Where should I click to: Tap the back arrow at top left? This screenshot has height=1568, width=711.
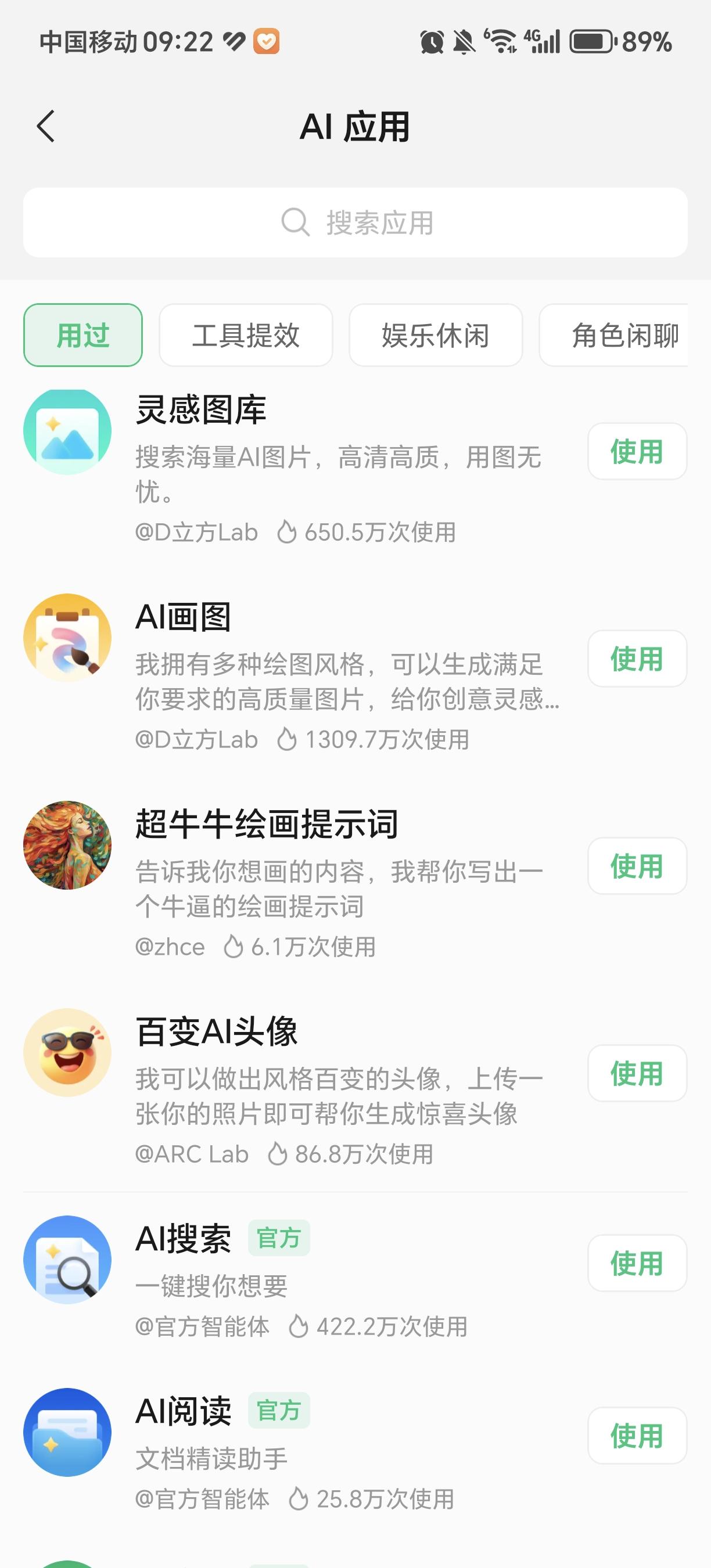coord(46,126)
